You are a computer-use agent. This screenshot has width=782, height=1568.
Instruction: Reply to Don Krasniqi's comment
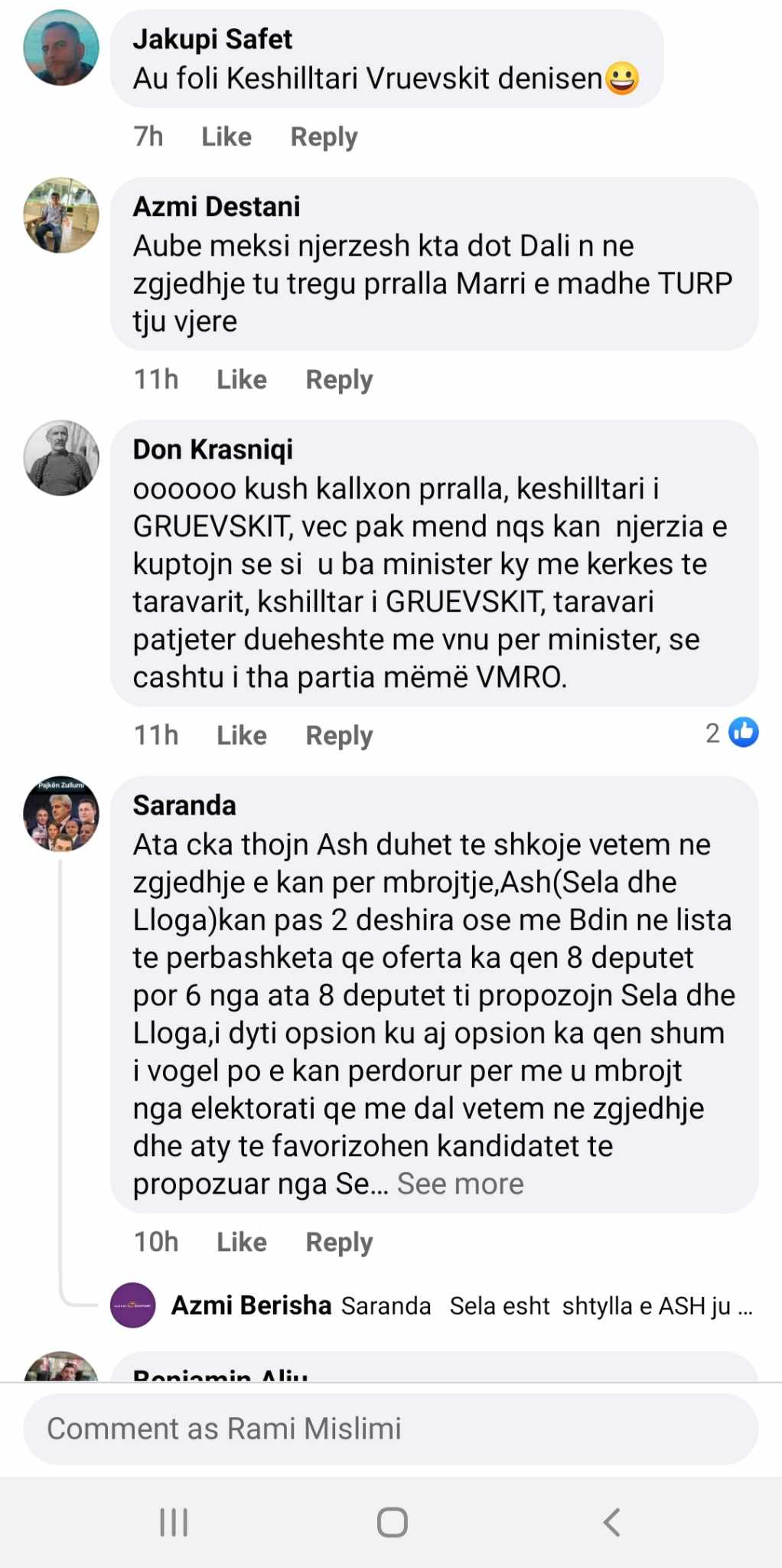339,735
